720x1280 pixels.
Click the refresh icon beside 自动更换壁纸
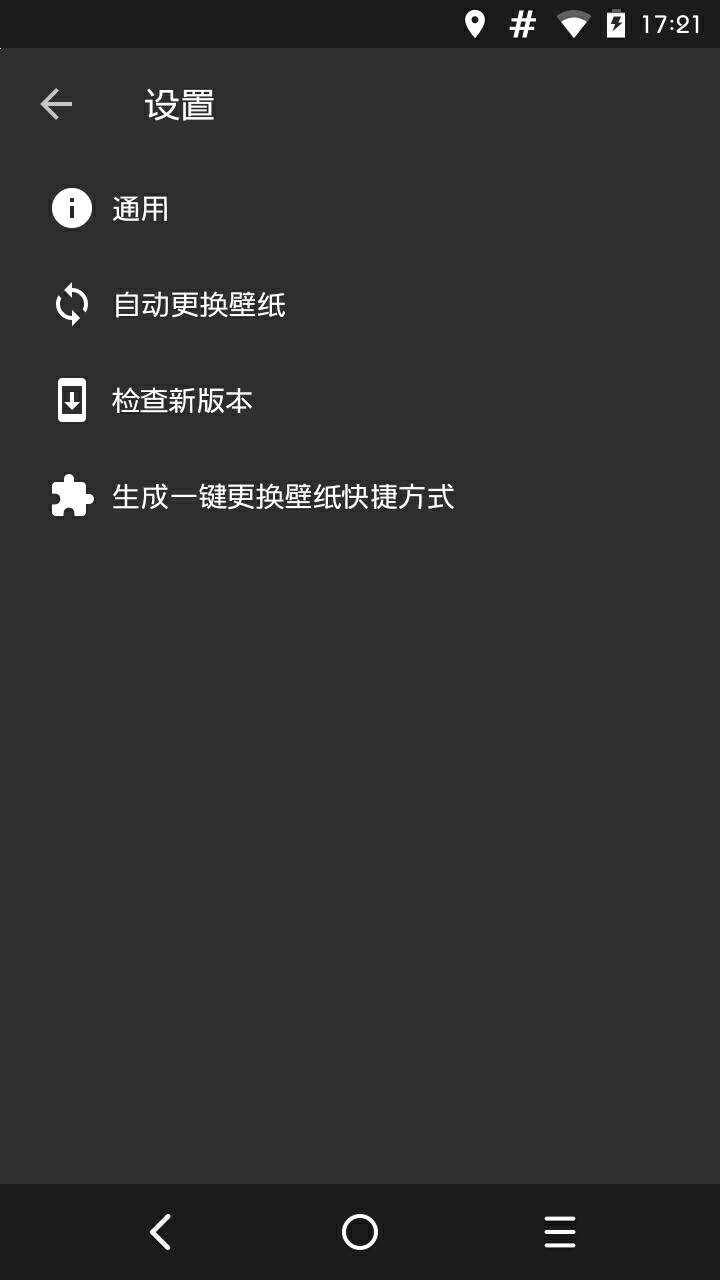click(x=71, y=304)
